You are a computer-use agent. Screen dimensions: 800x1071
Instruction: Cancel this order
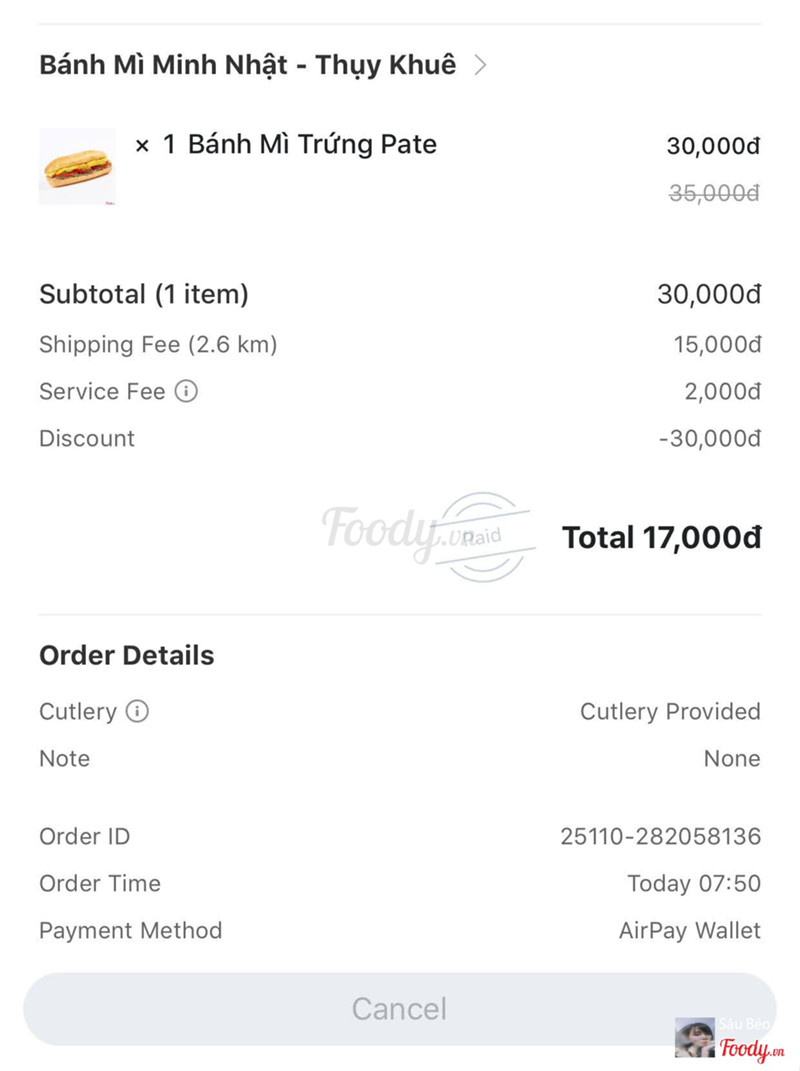399,1008
